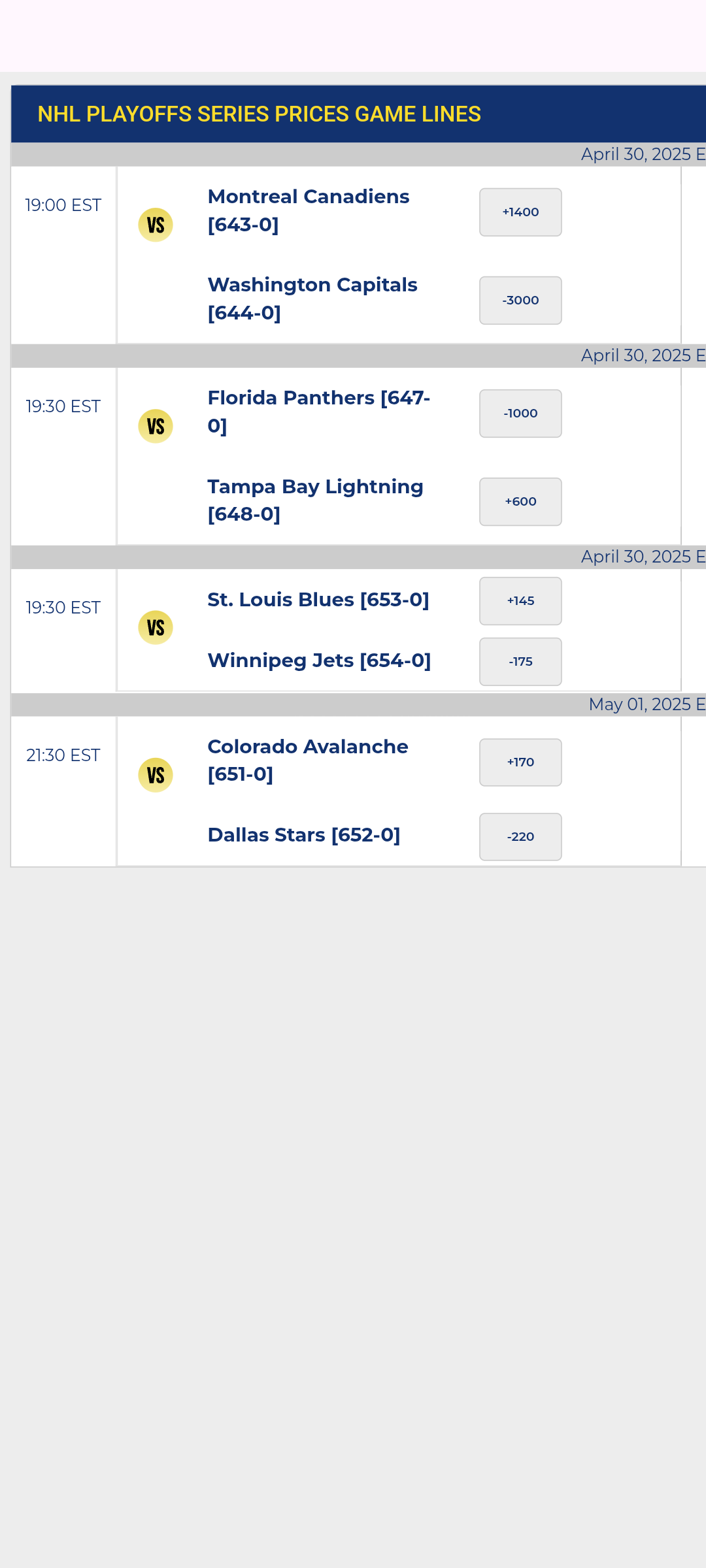The image size is (706, 1568).
Task: Choose Colorado Avalanche +170 line
Action: (x=520, y=762)
